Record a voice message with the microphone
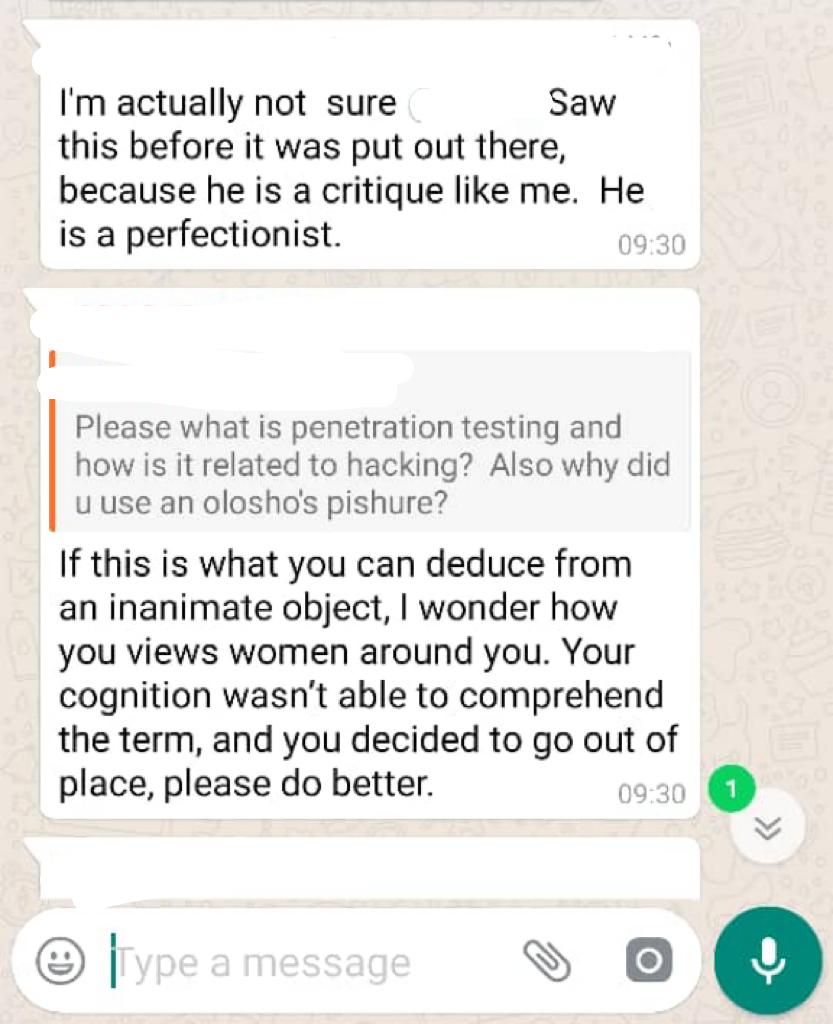This screenshot has height=1024, width=833. click(768, 961)
